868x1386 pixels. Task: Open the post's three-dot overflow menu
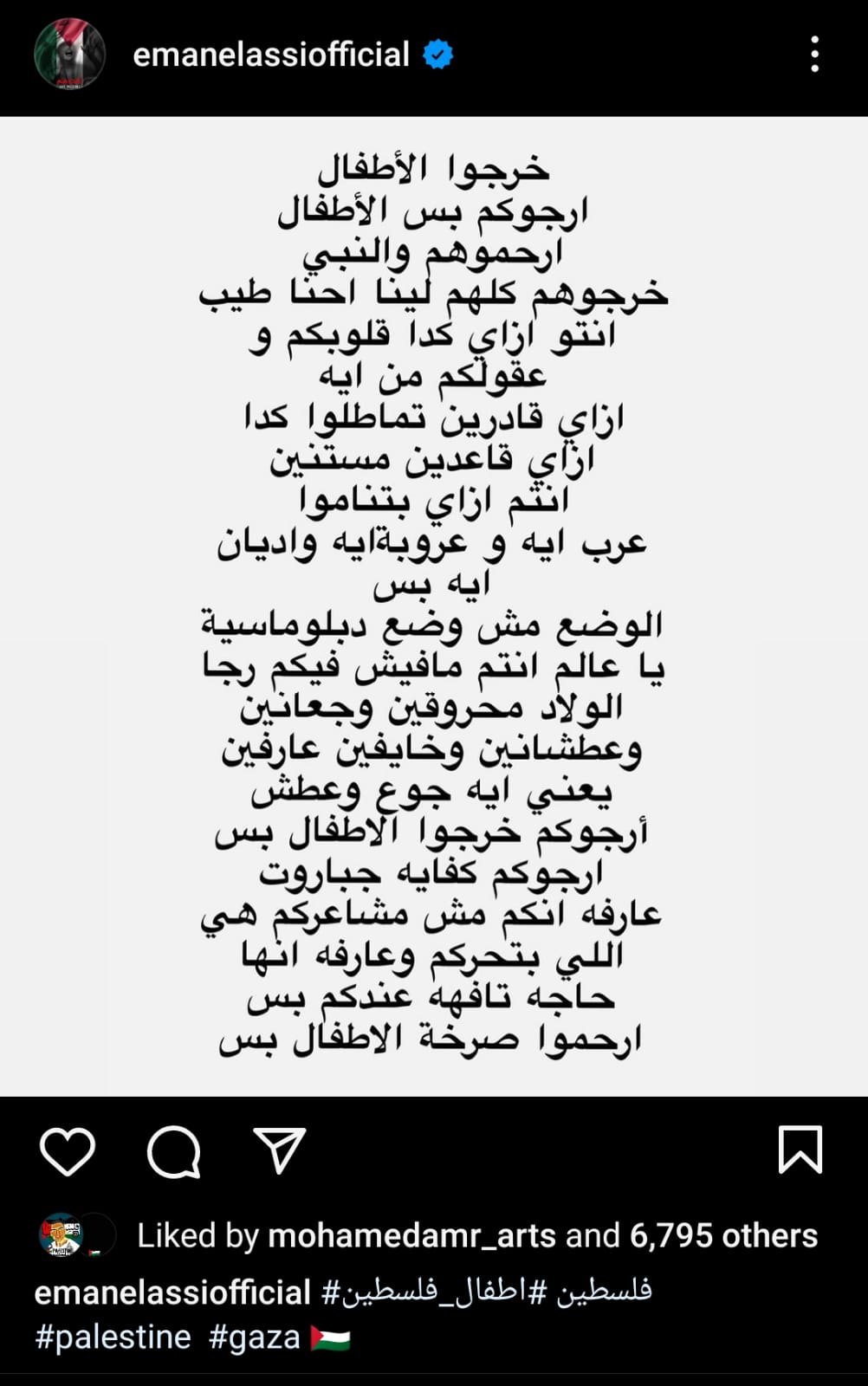(814, 55)
